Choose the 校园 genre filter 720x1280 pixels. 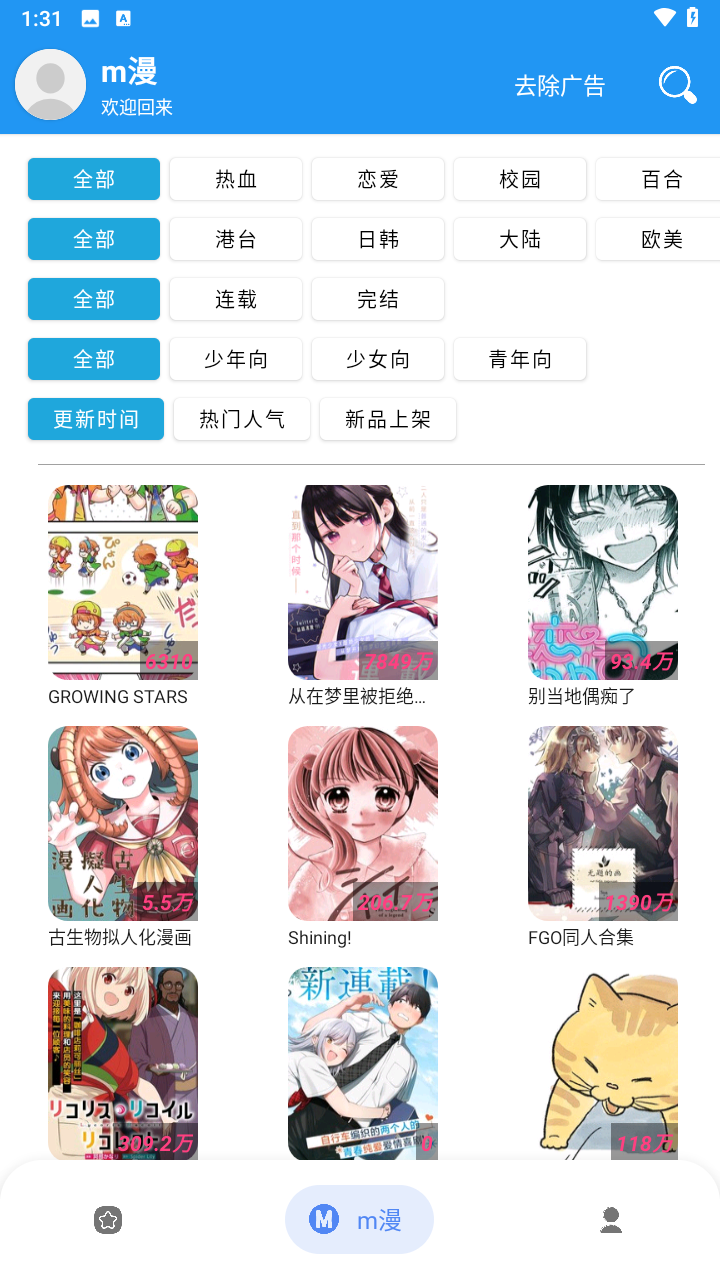point(520,179)
